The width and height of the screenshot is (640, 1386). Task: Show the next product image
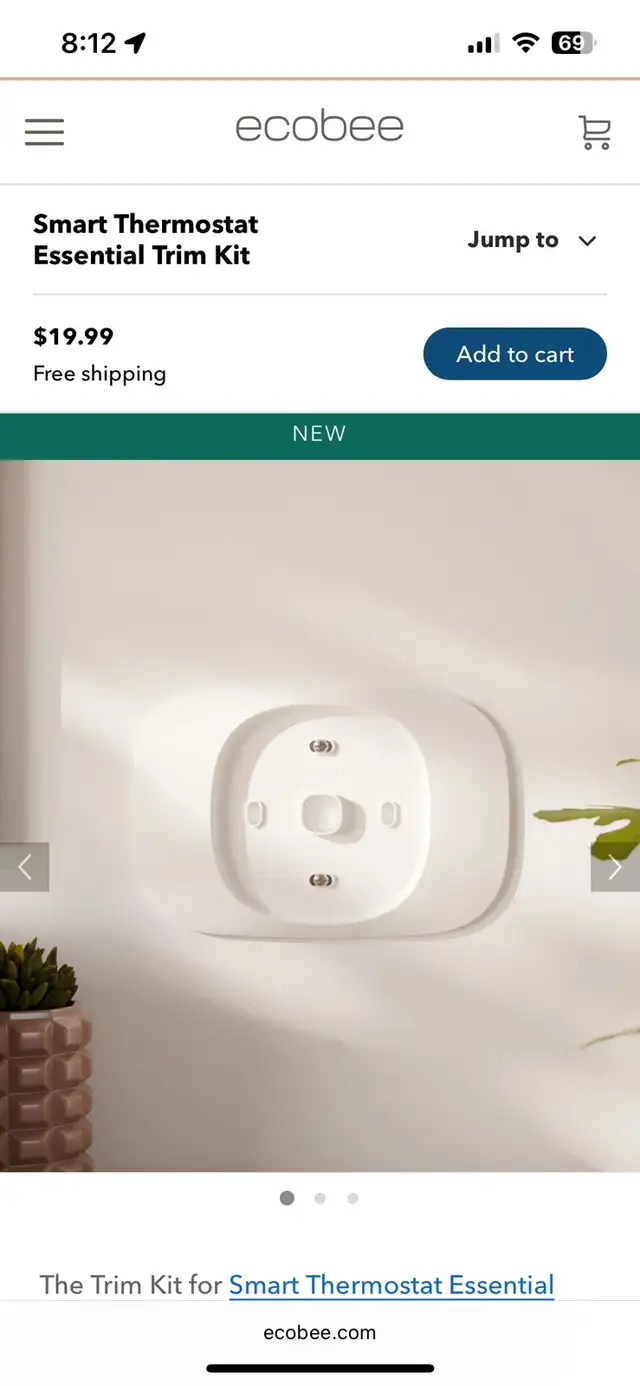615,867
